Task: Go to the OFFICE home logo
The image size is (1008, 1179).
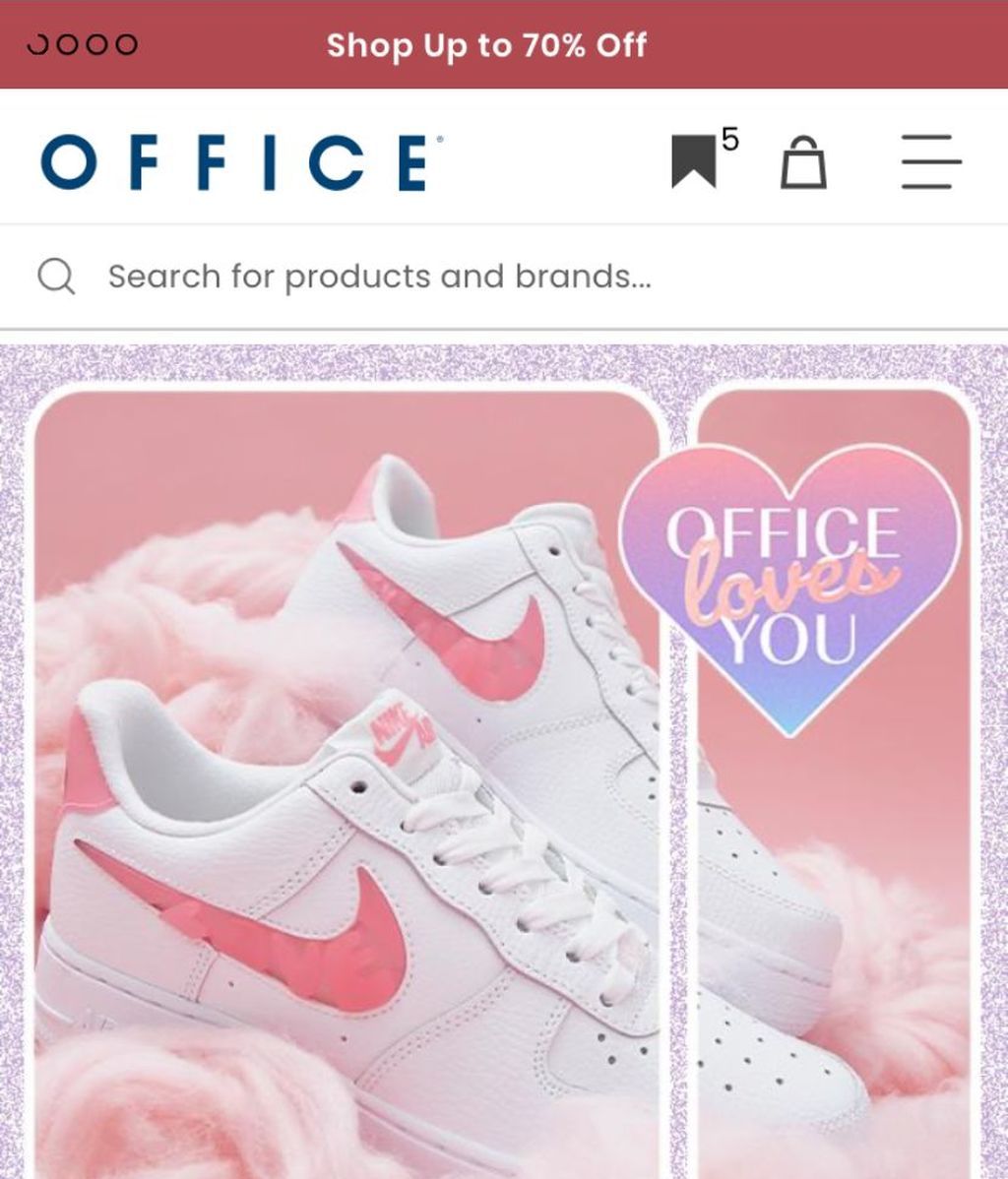Action: click(x=236, y=161)
